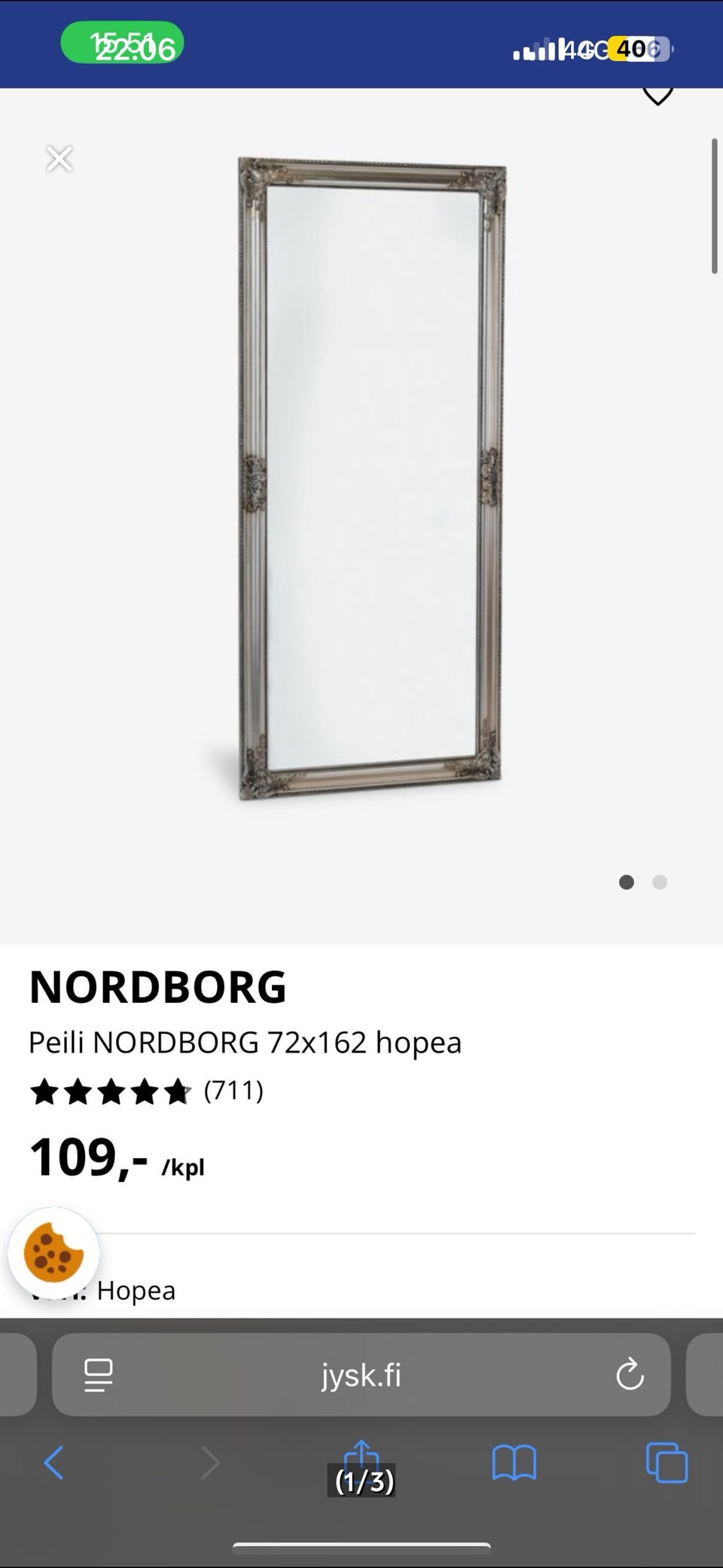Viewport: 723px width, 1568px height.
Task: Close the product image view
Action: [x=59, y=159]
